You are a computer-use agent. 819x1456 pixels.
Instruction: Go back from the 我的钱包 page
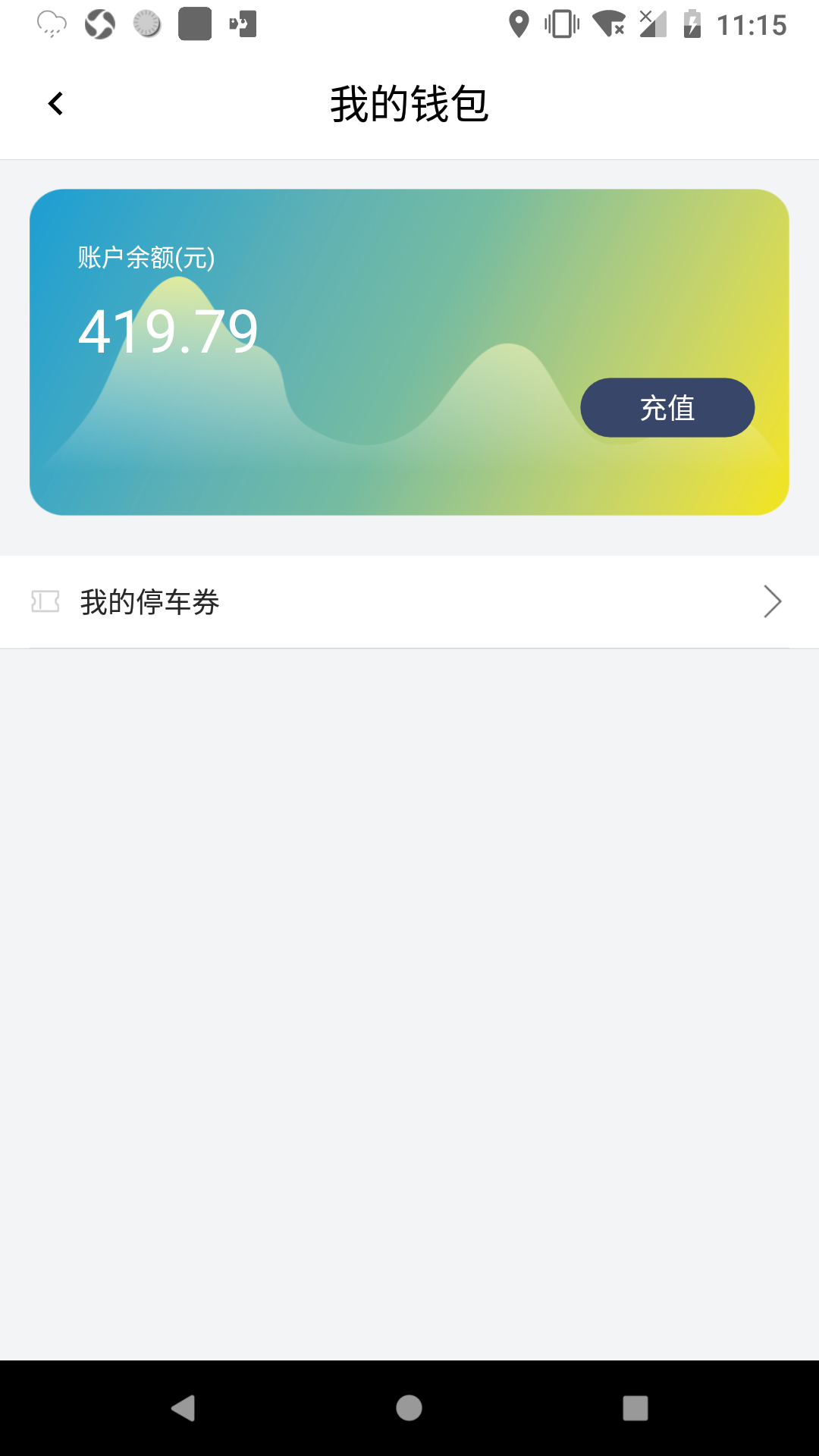point(55,103)
